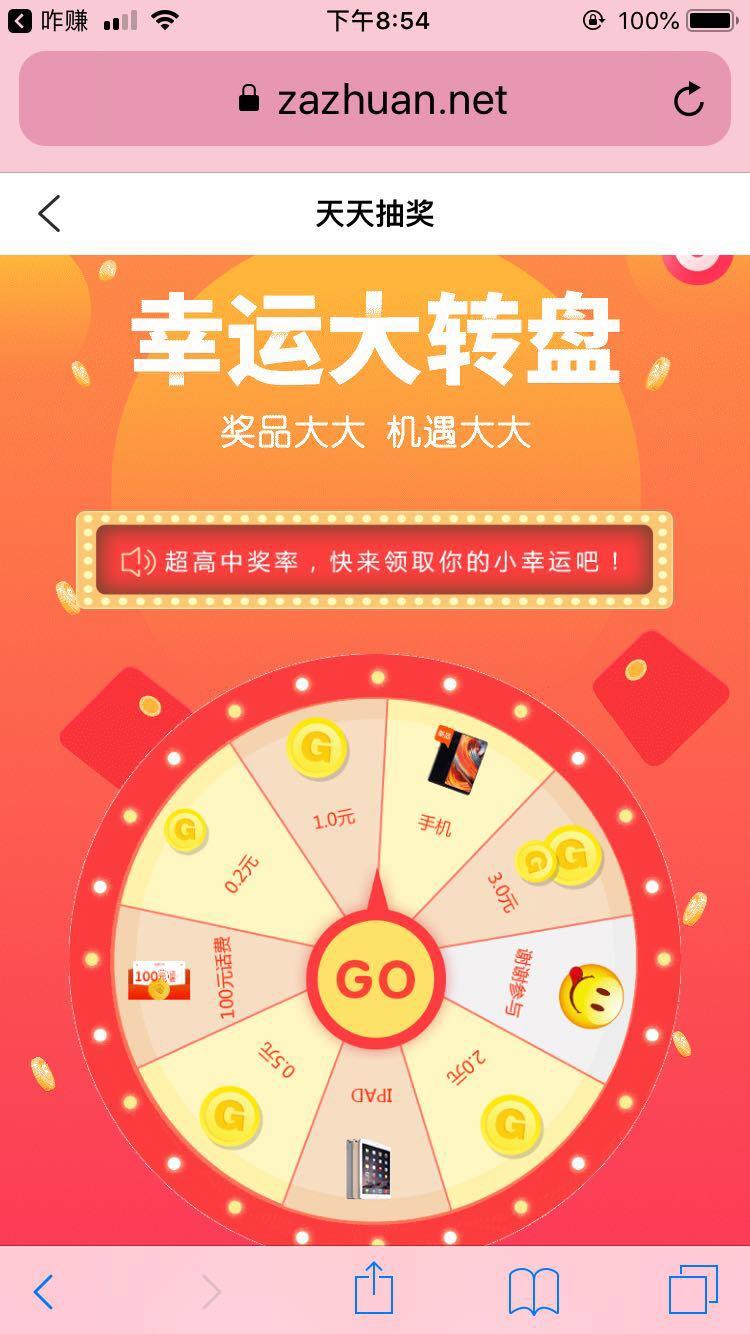Reload the zazhuan.net page
The width and height of the screenshot is (750, 1334).
pyautogui.click(x=688, y=99)
